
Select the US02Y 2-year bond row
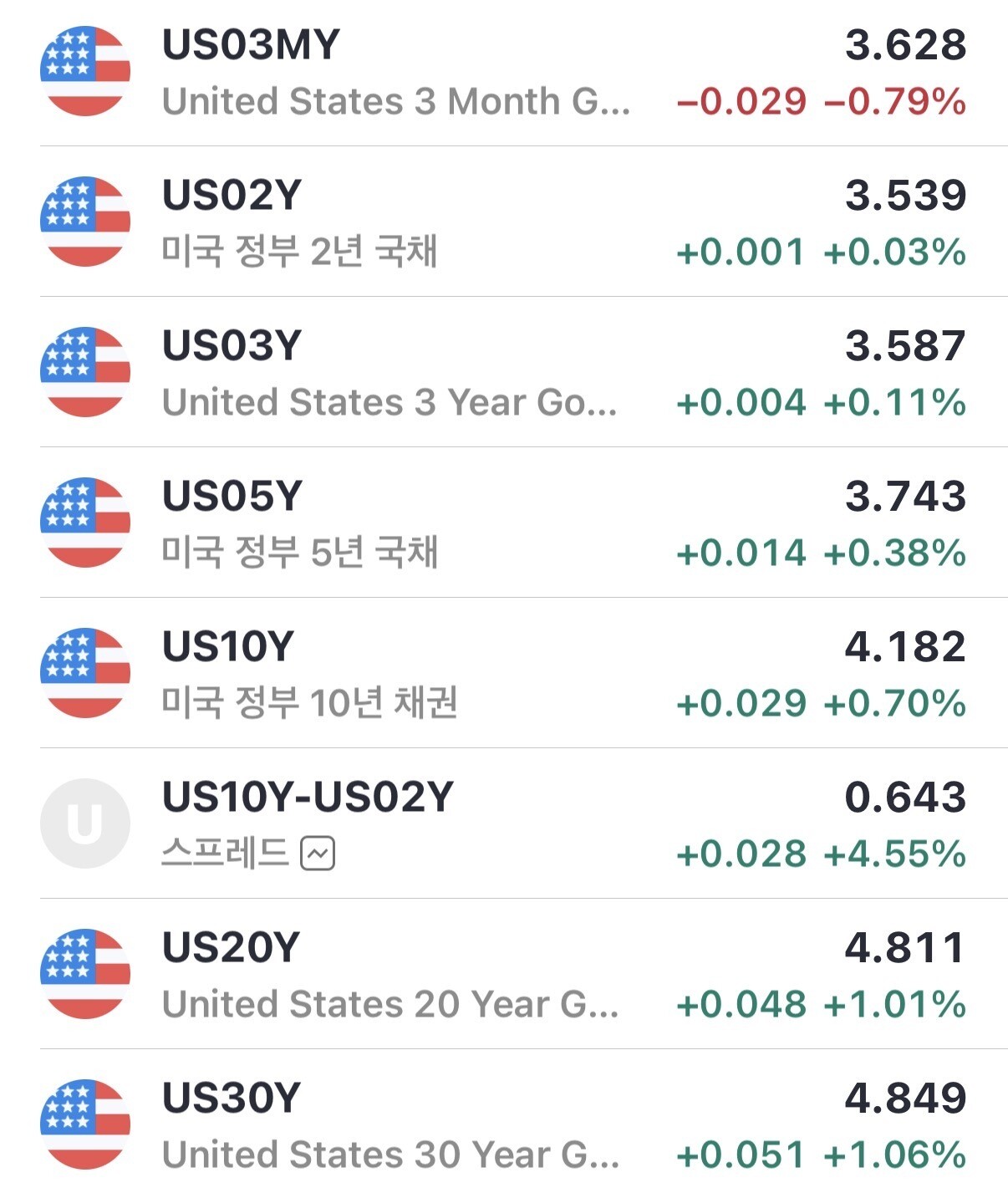tap(501, 222)
